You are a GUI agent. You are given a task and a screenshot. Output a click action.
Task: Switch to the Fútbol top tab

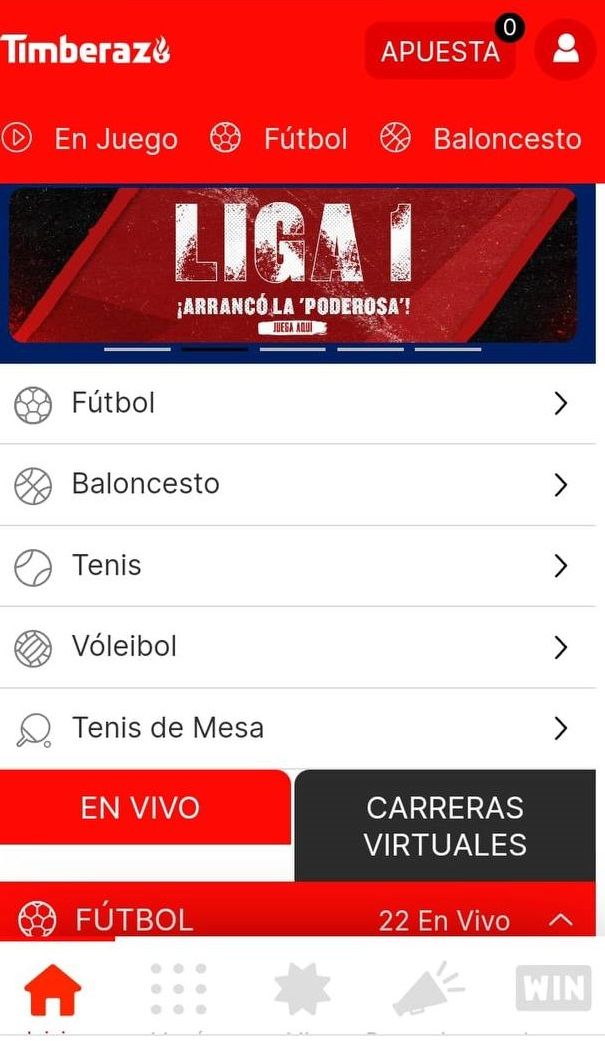279,139
